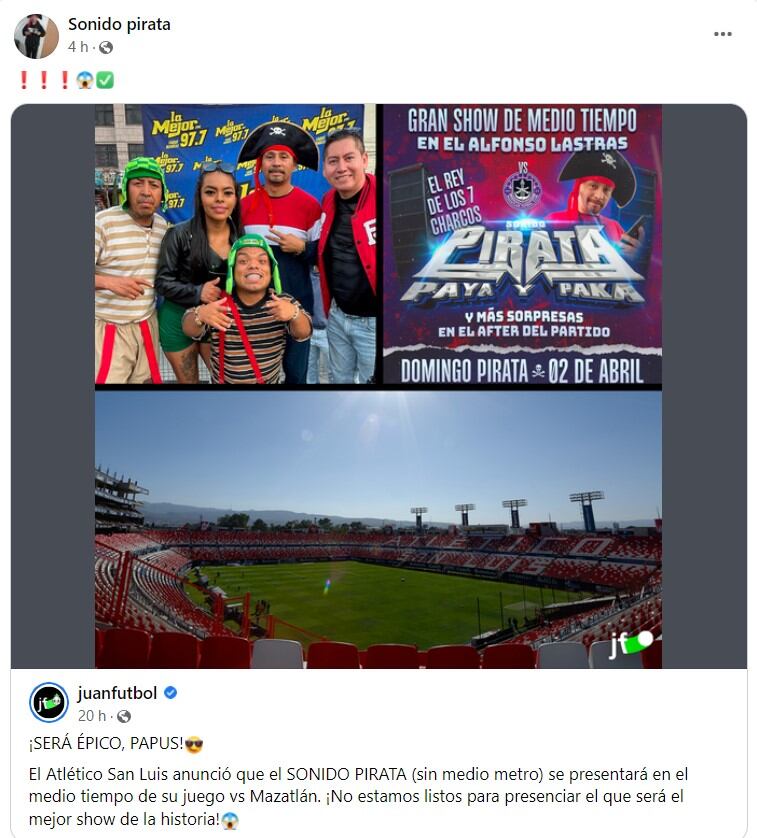Open Sonido pirata's profile picture
757x838 pixels.
tap(36, 36)
